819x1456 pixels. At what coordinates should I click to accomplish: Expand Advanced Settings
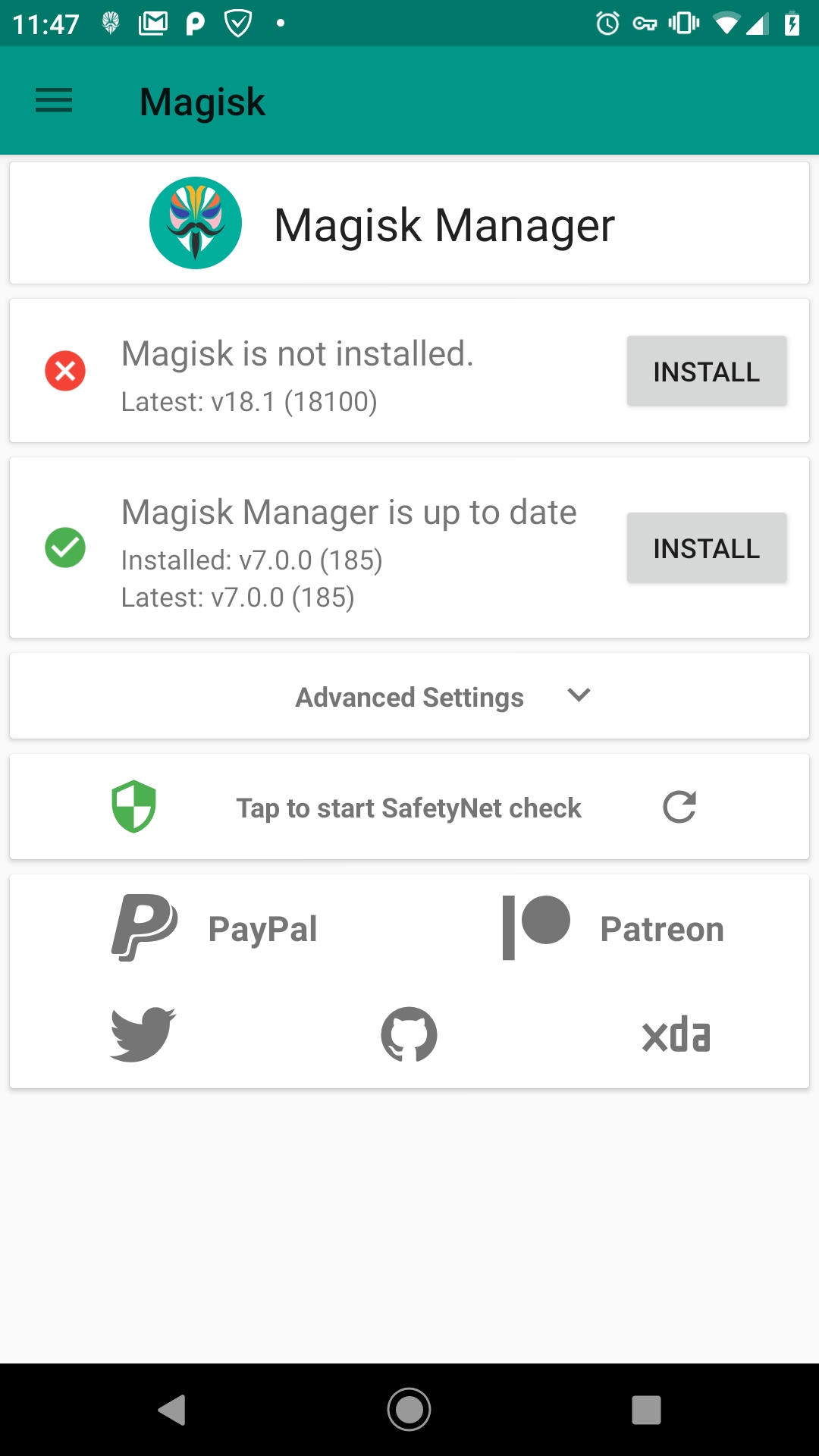click(x=409, y=696)
